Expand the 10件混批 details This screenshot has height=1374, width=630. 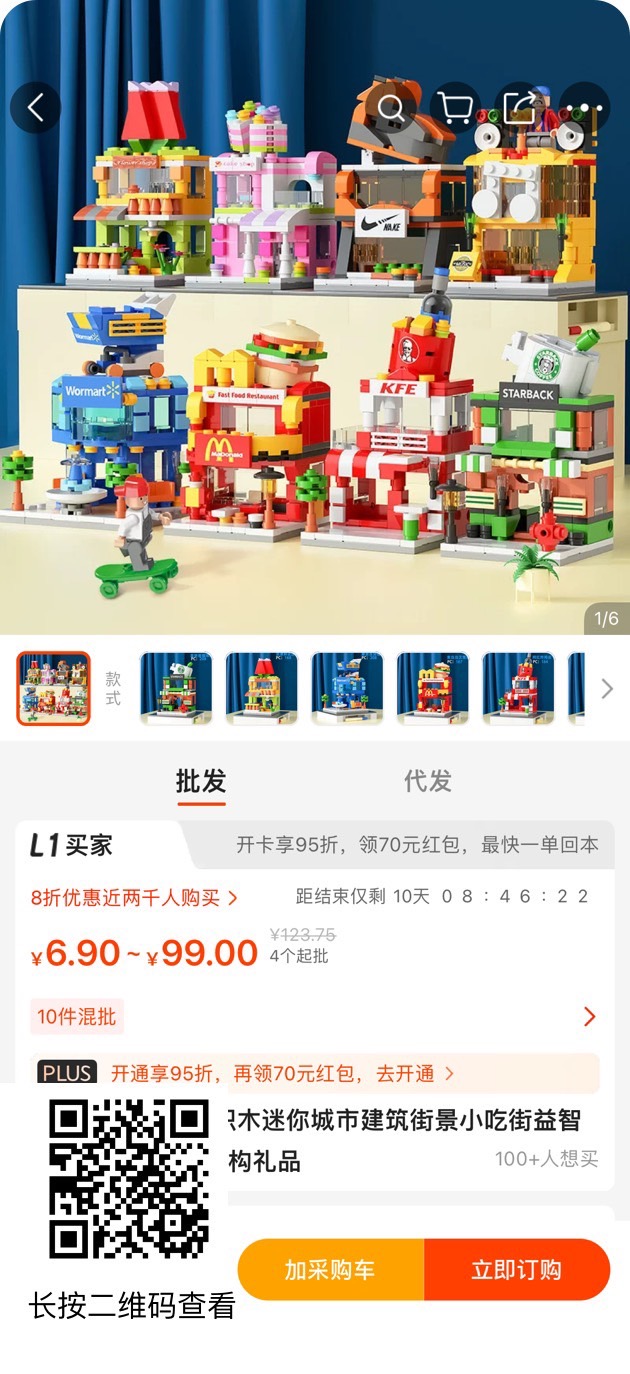(x=589, y=1017)
